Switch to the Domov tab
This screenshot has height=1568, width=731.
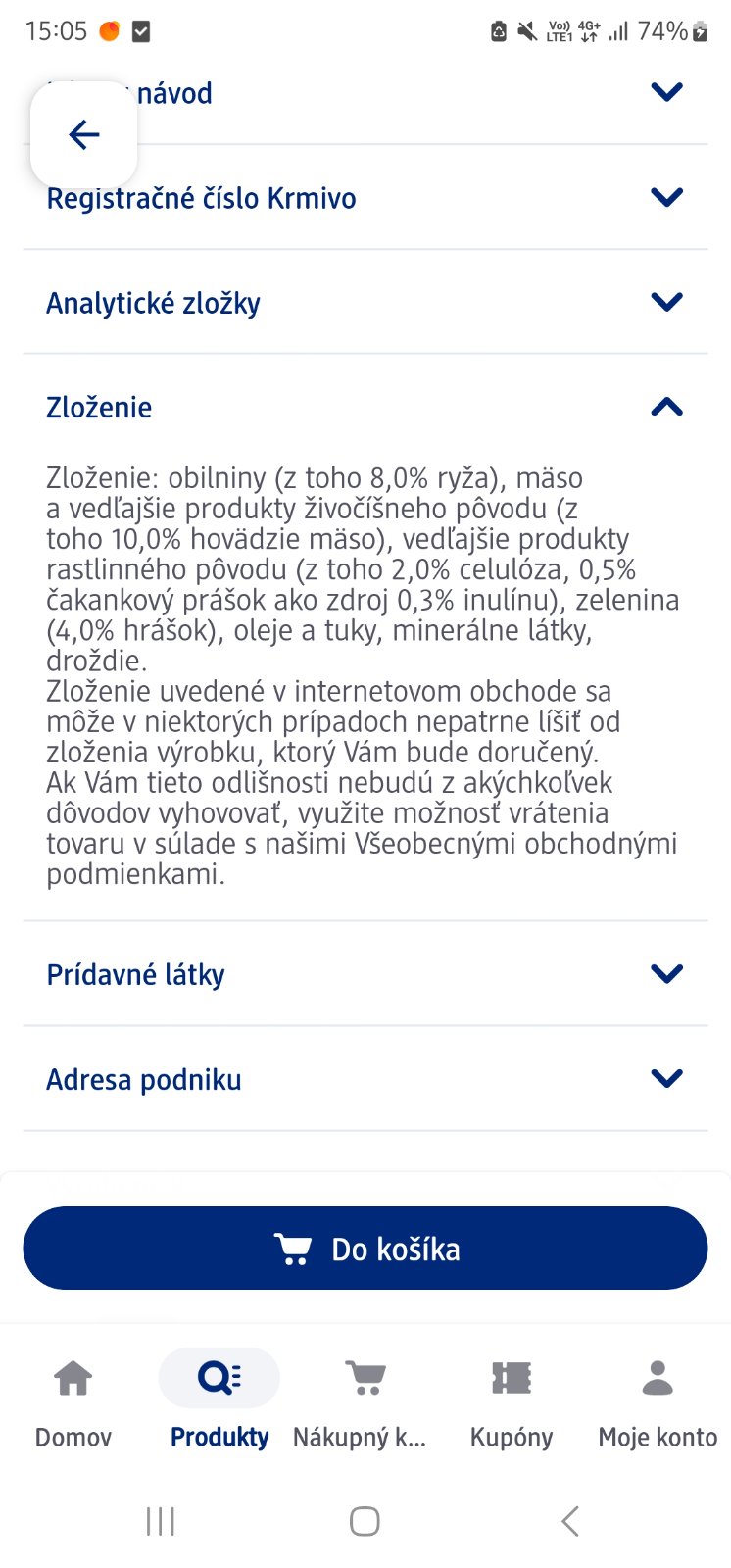pyautogui.click(x=73, y=1398)
